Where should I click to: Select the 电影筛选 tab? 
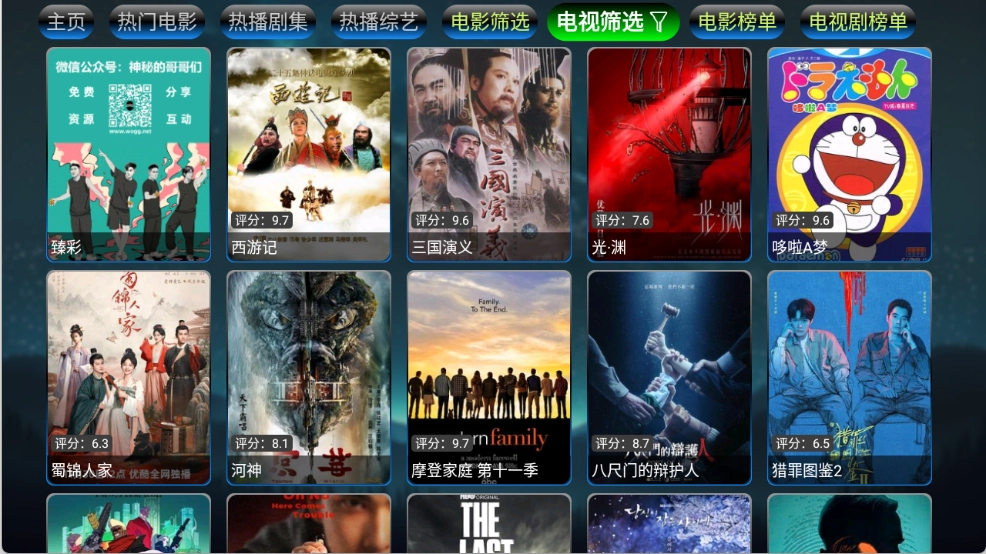pos(490,21)
